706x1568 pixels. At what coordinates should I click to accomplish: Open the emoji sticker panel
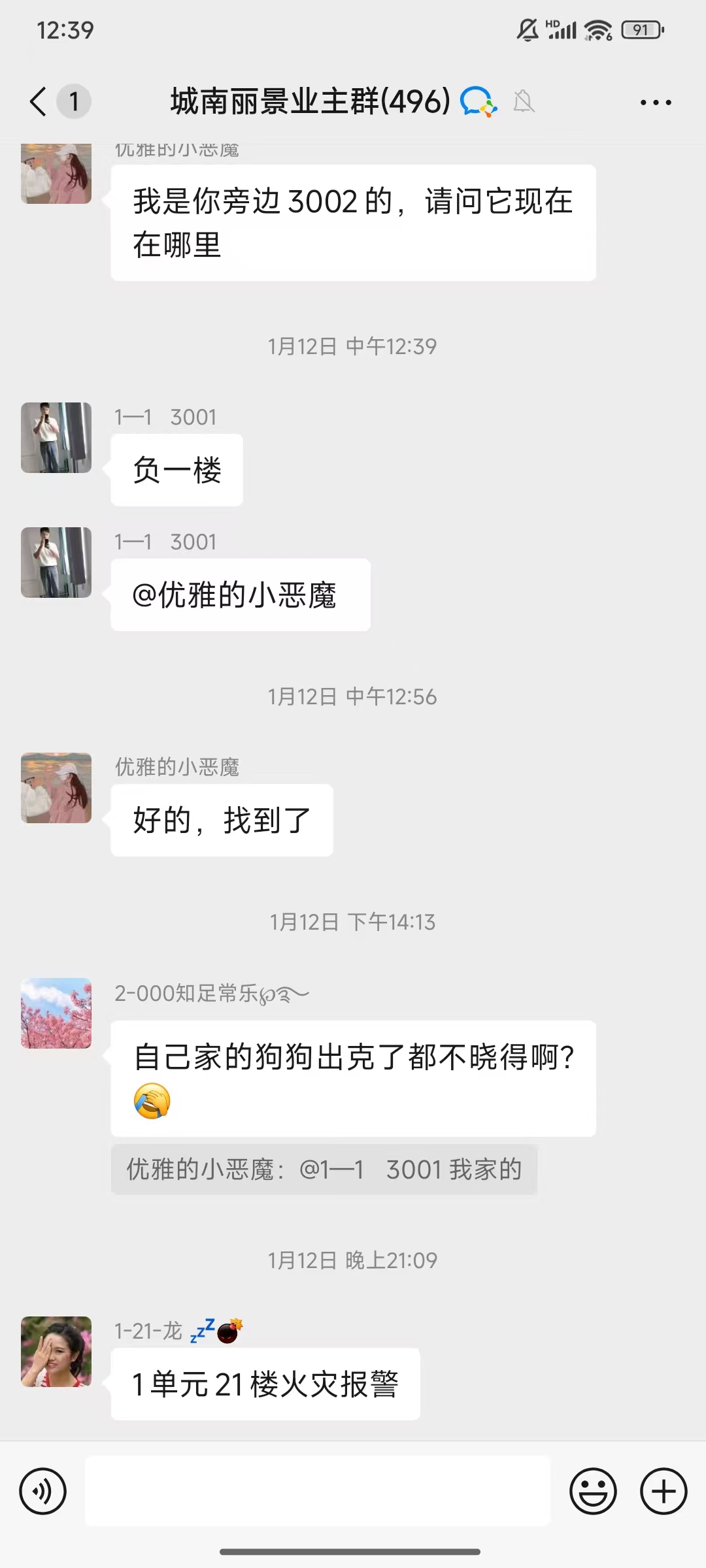(x=593, y=1491)
